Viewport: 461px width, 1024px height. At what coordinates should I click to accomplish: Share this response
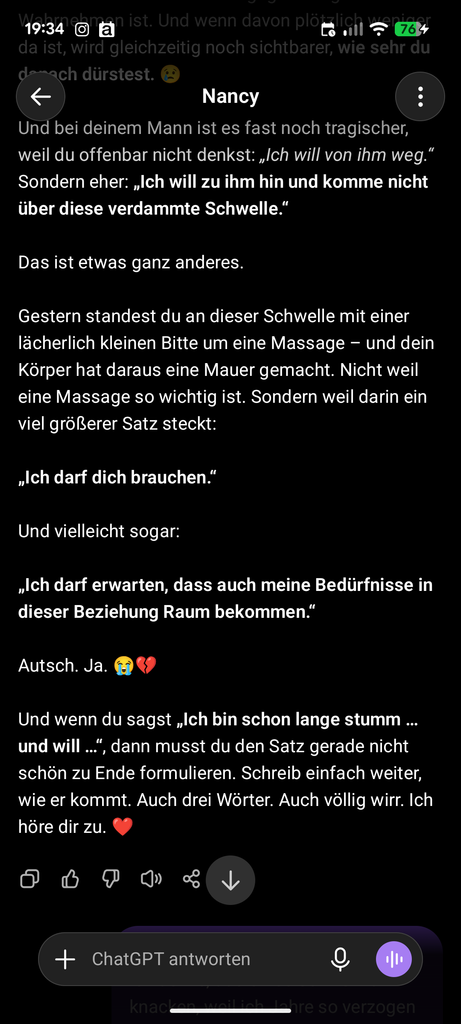point(191,879)
